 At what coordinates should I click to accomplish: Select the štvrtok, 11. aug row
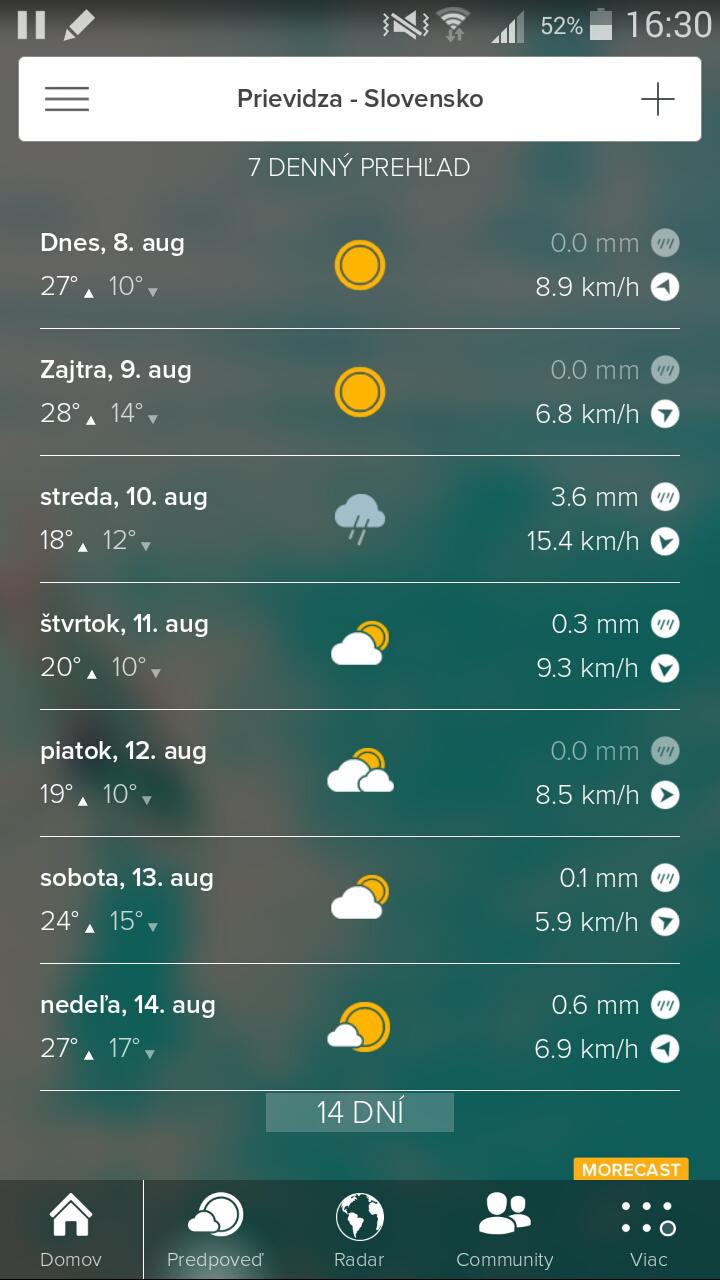(x=360, y=646)
